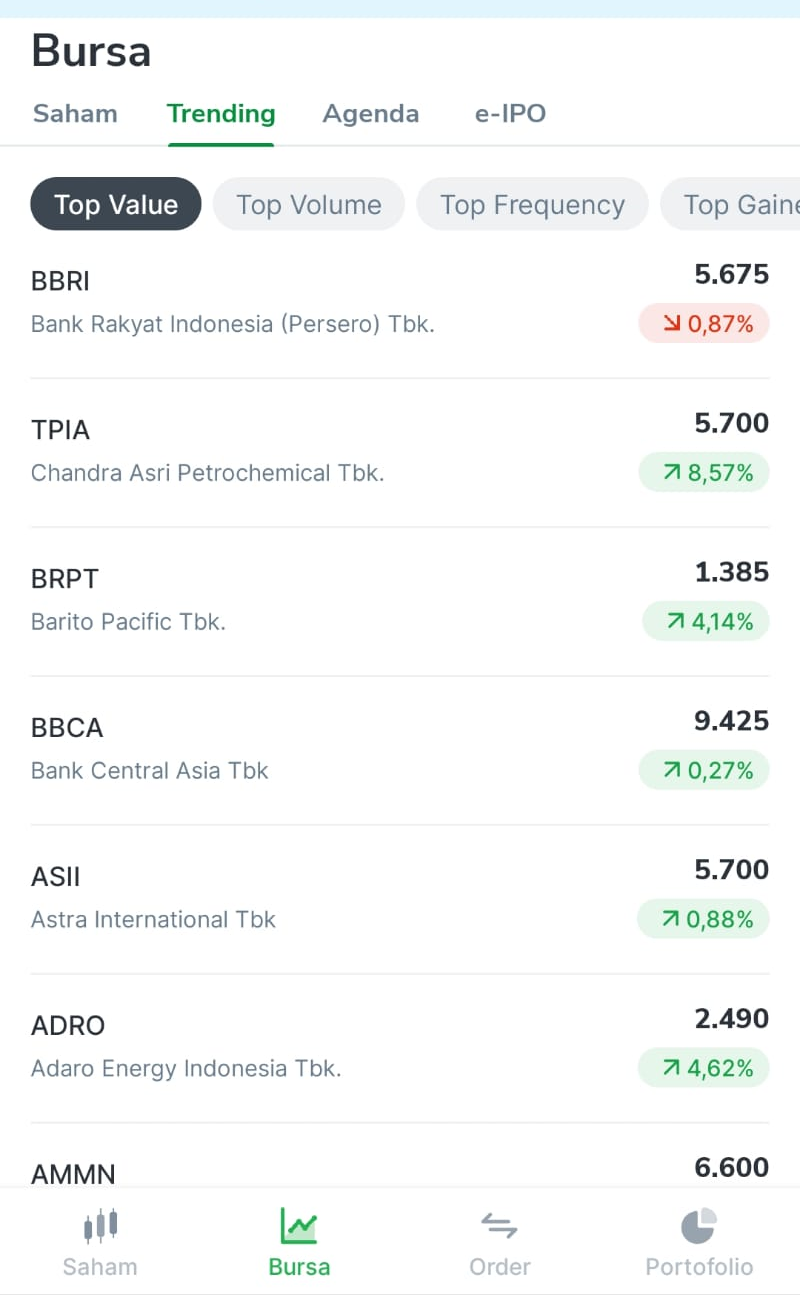Go to Saham in bottom navigation
The height and width of the screenshot is (1301, 800).
(x=100, y=1243)
